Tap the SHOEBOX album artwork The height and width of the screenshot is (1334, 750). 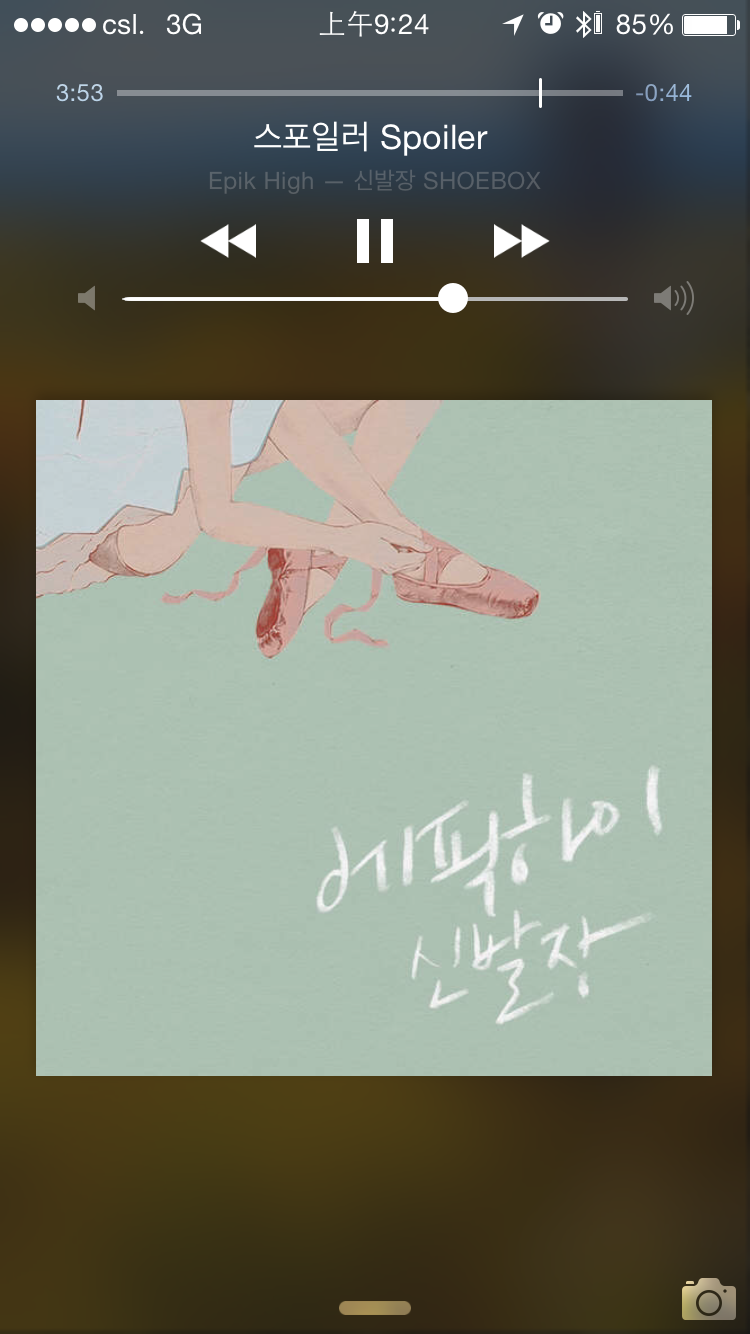374,738
